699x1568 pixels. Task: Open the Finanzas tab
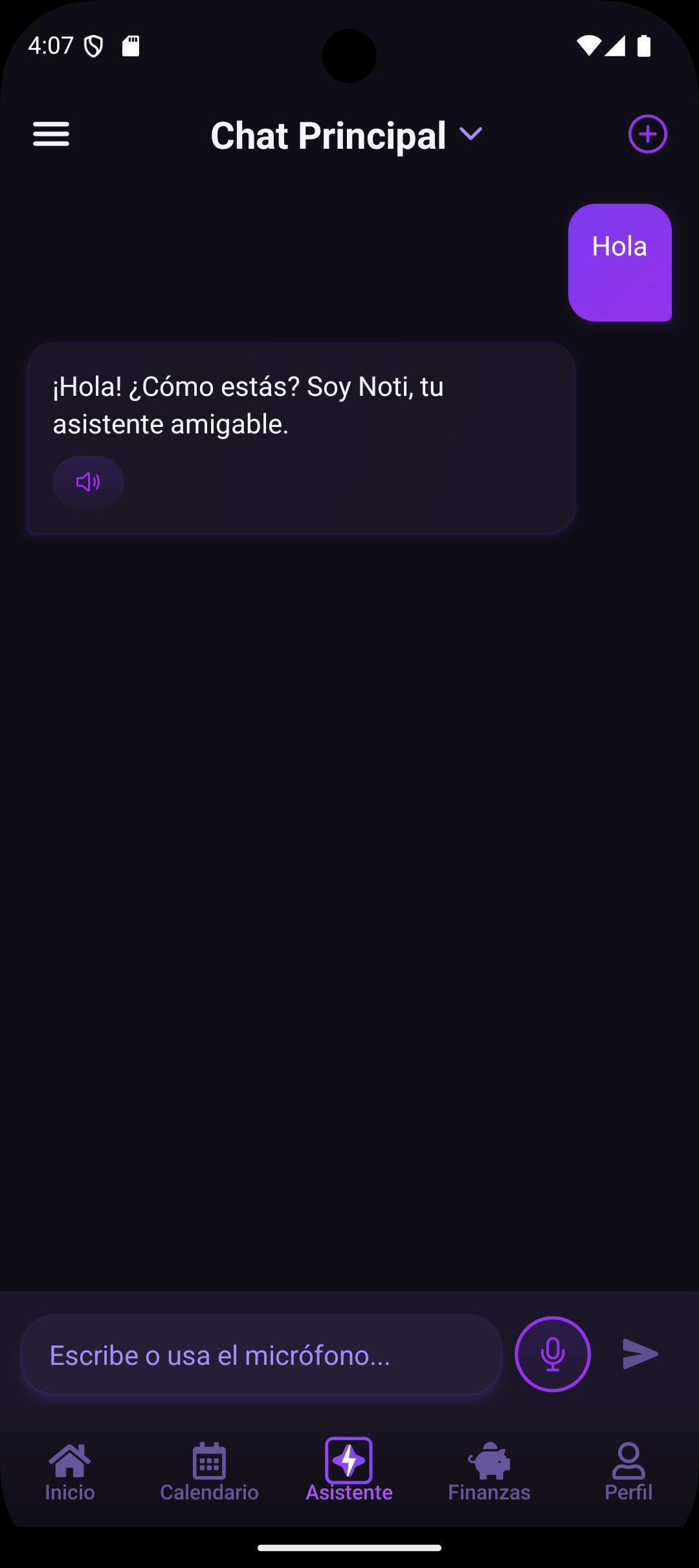(x=489, y=1472)
